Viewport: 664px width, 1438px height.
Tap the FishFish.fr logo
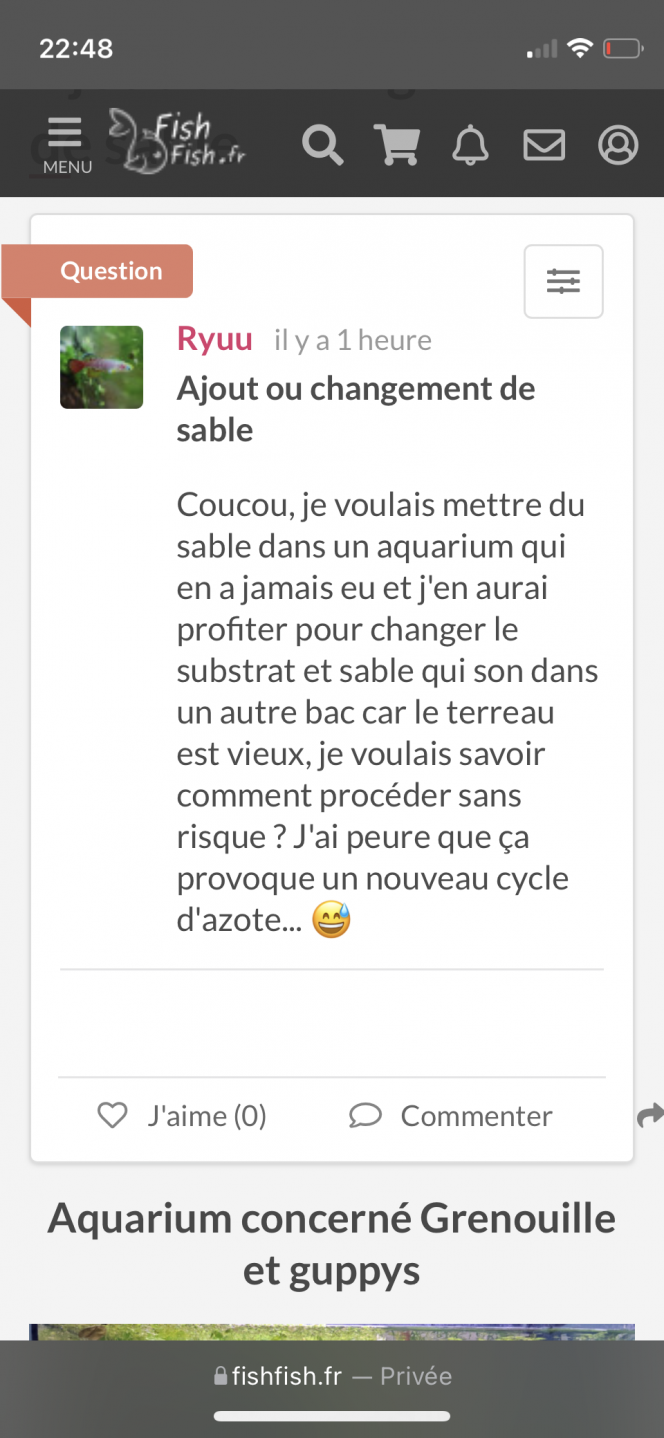pyautogui.click(x=176, y=141)
